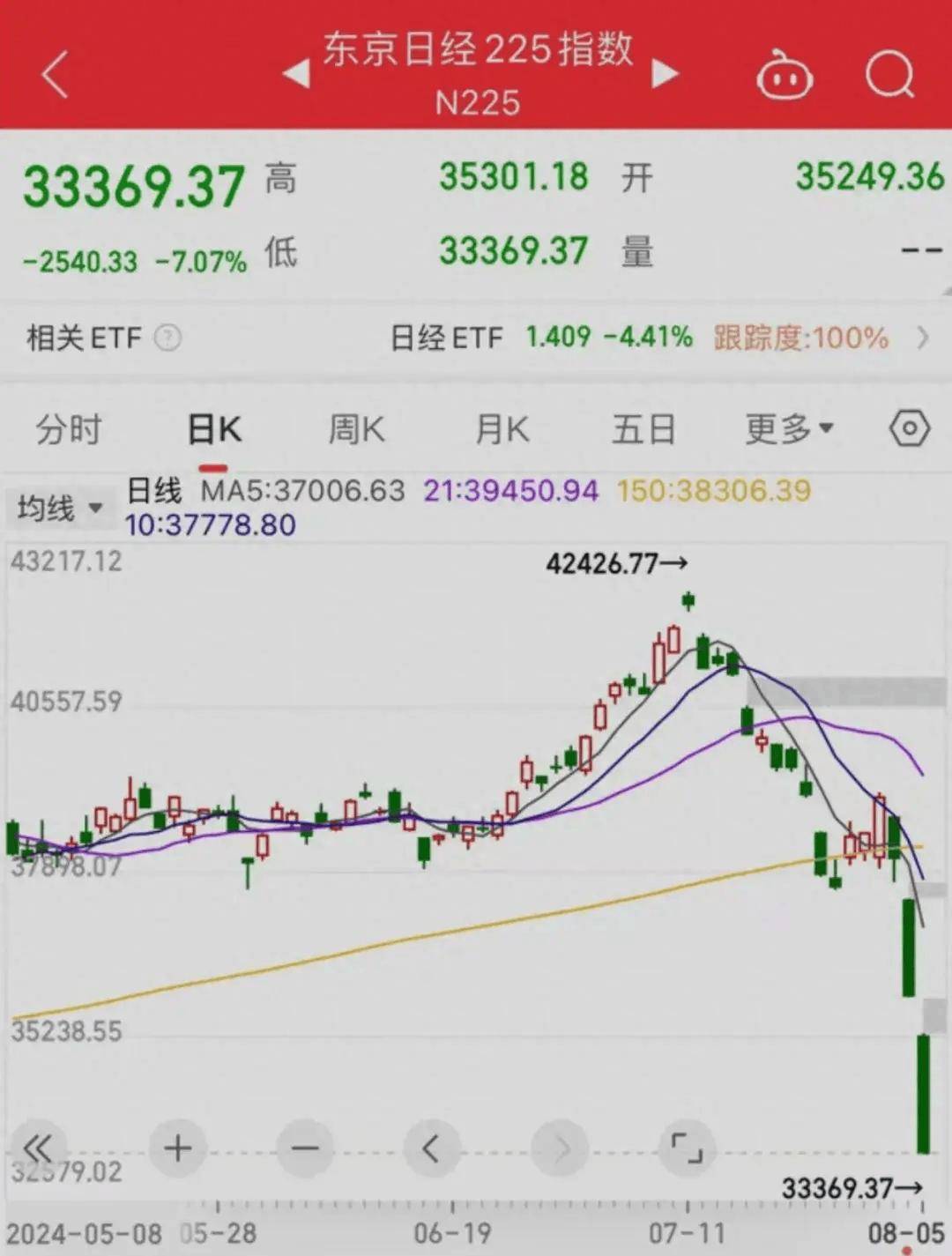Open the chart settings gear icon
Screen dimensions: 952x1256
point(909,428)
